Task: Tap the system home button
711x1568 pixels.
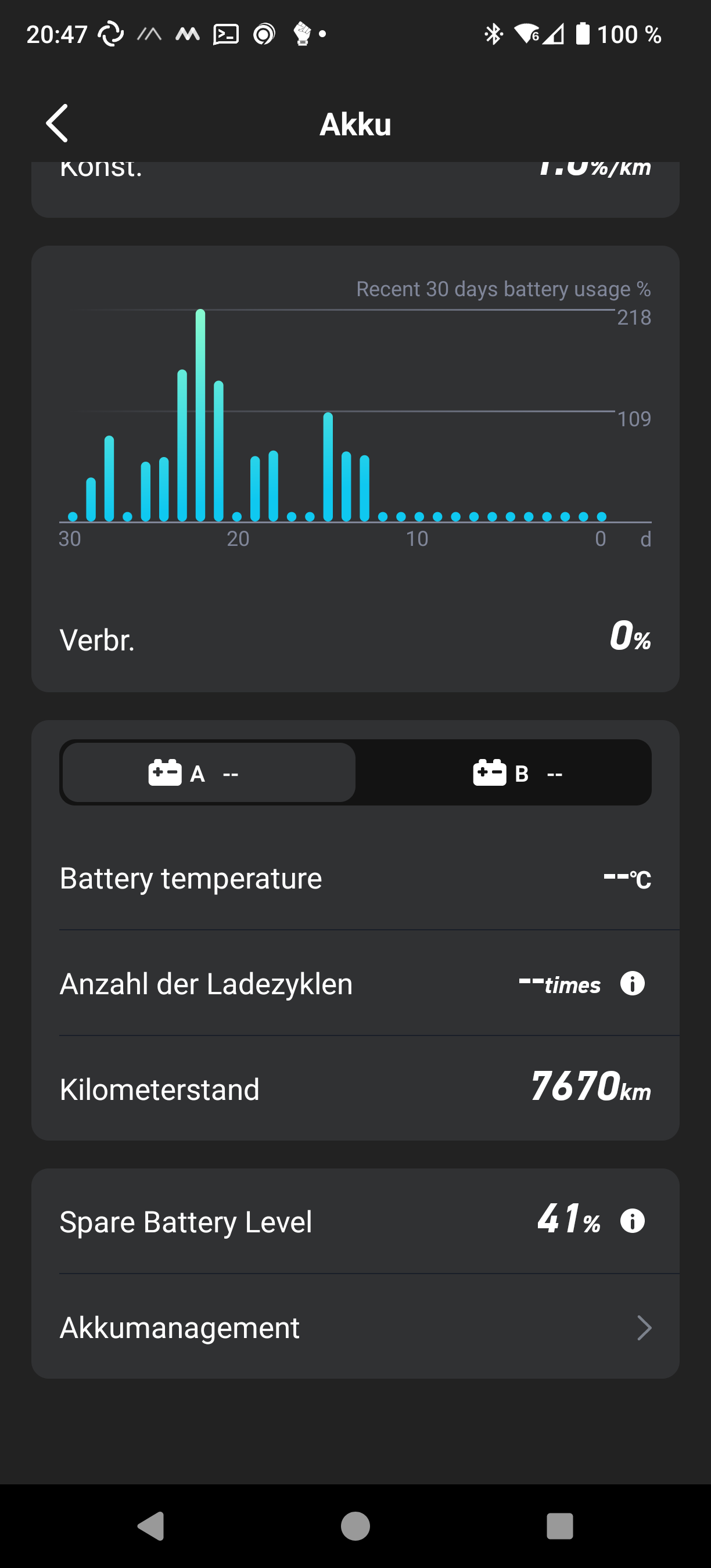Action: (355, 1526)
